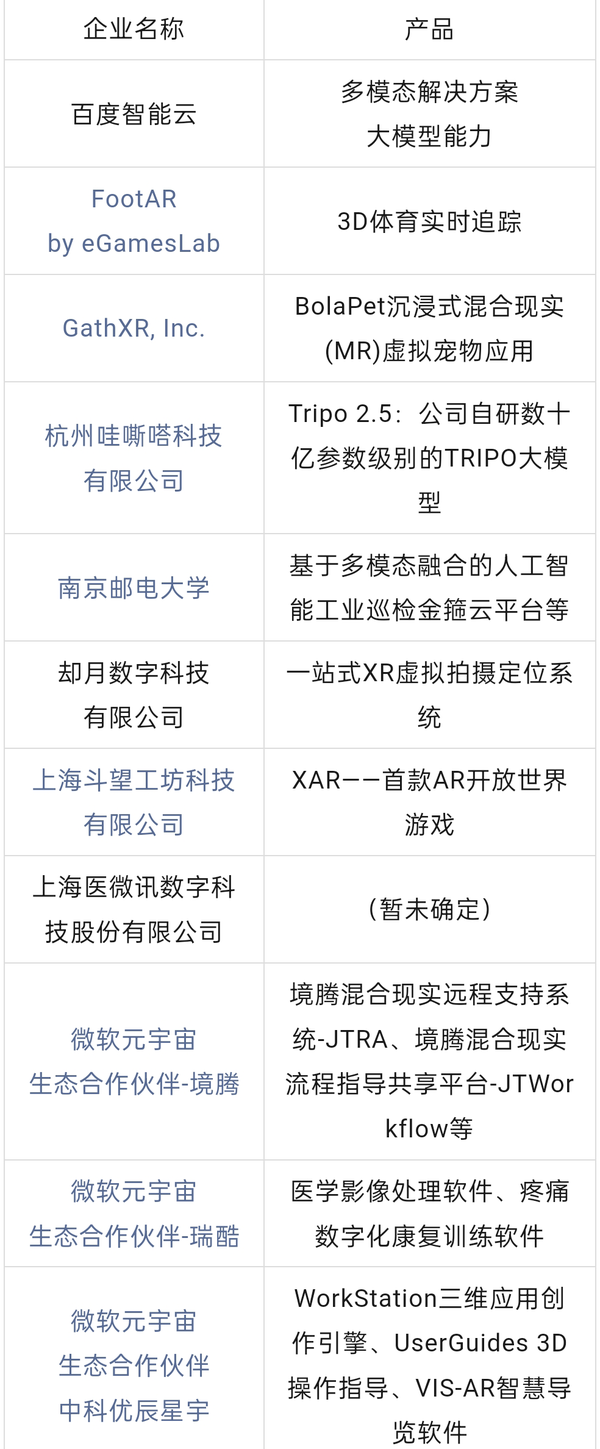Screen dimensions: 600x1449
Task: Tap the 南京邮电大学 link
Action: 133,587
